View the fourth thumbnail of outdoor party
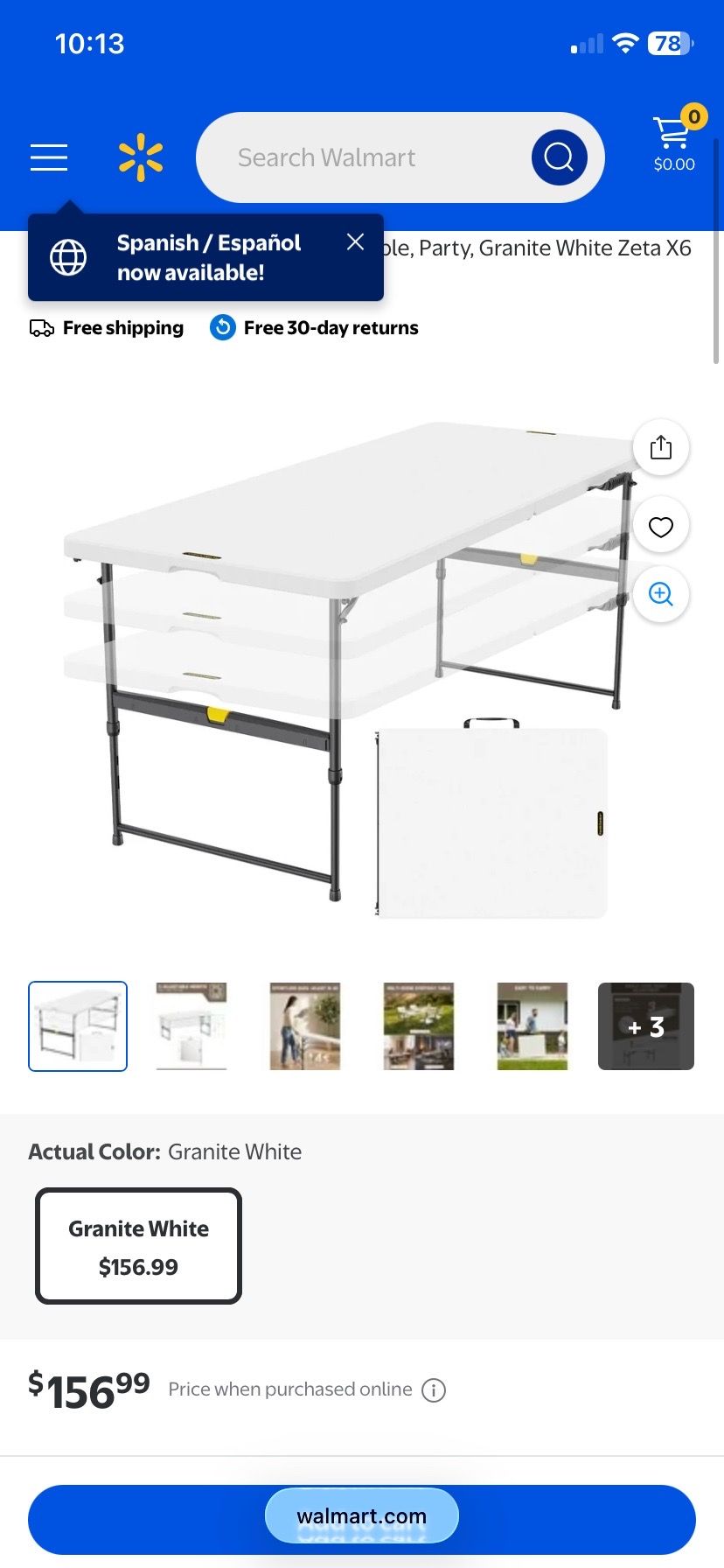Image resolution: width=724 pixels, height=1568 pixels. [x=419, y=1026]
